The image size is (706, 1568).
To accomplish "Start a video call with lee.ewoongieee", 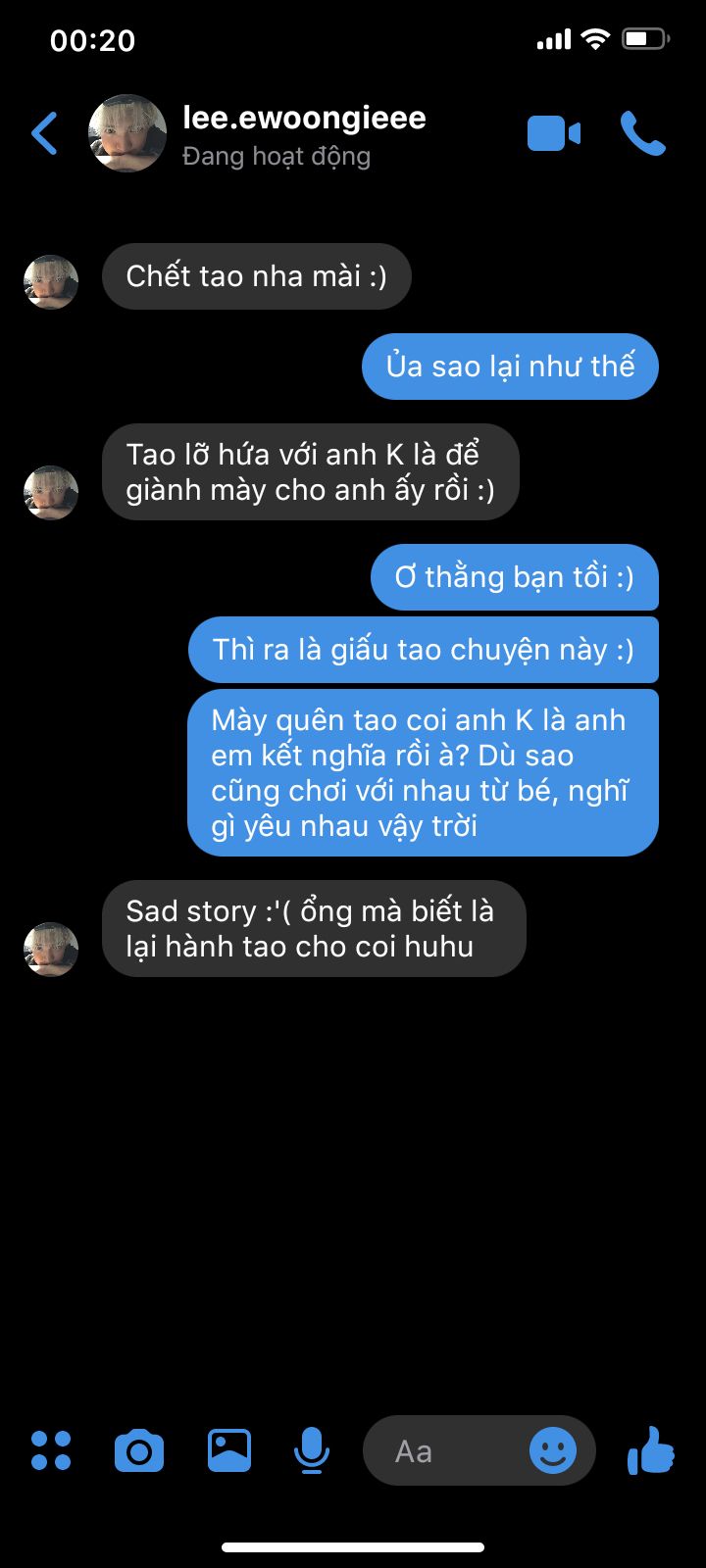I will 554,134.
